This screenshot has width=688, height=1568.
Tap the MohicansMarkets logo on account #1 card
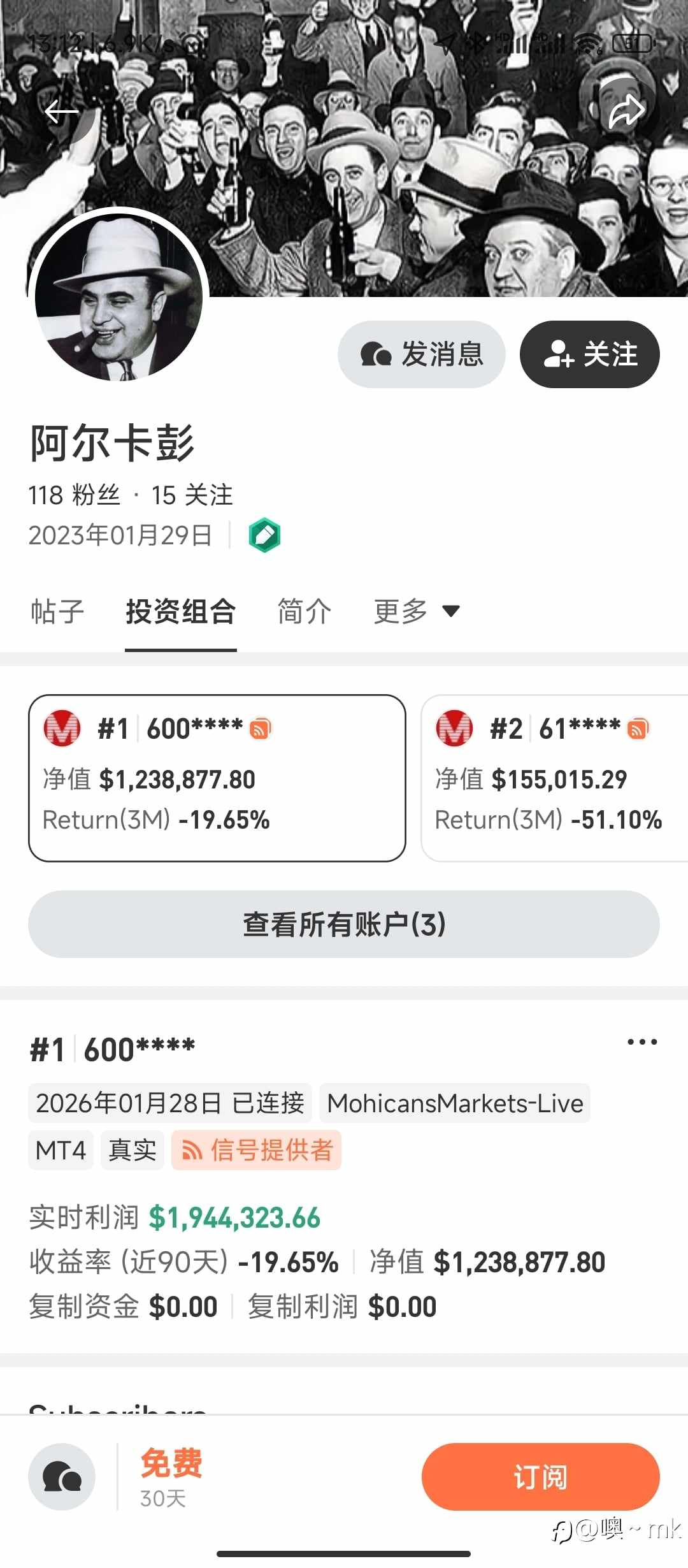pos(61,727)
